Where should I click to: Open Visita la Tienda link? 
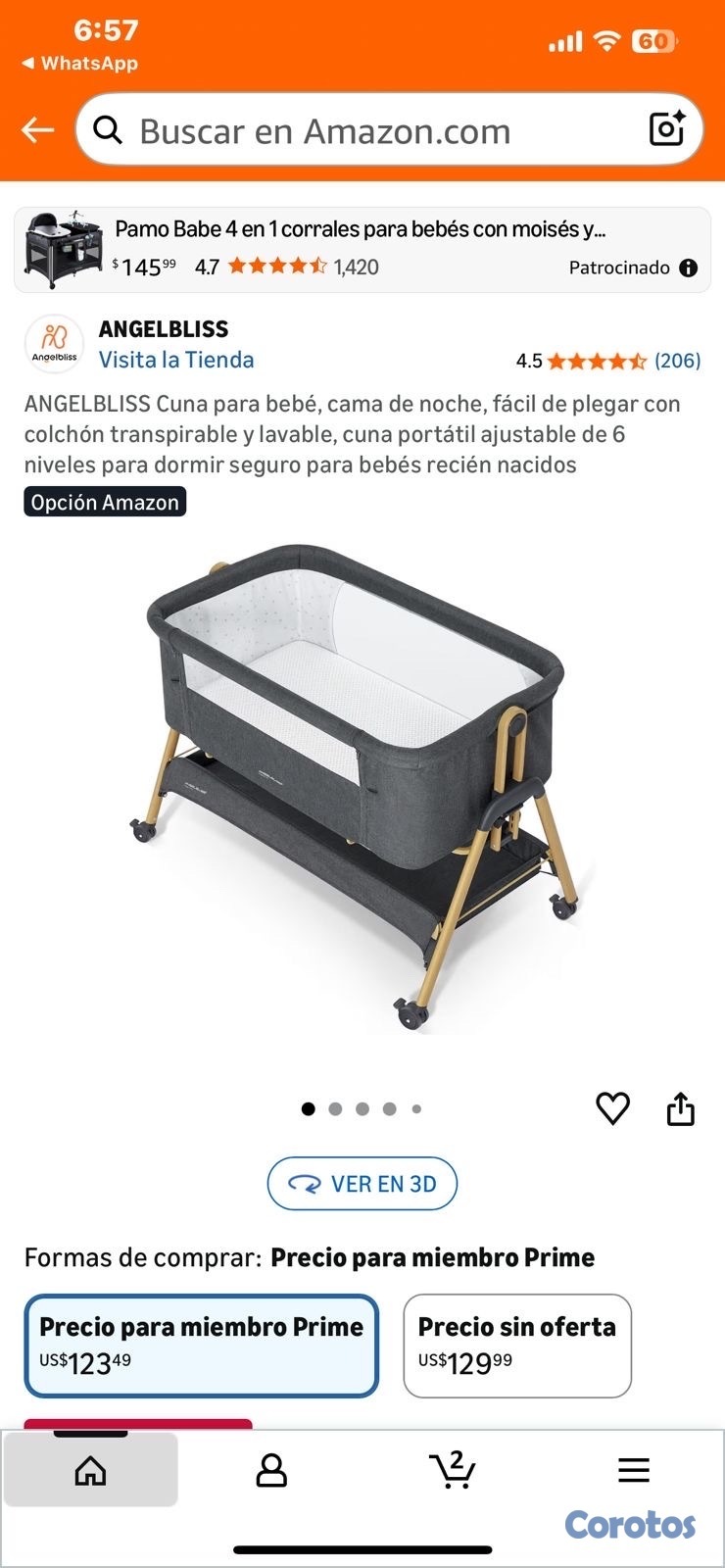point(175,360)
